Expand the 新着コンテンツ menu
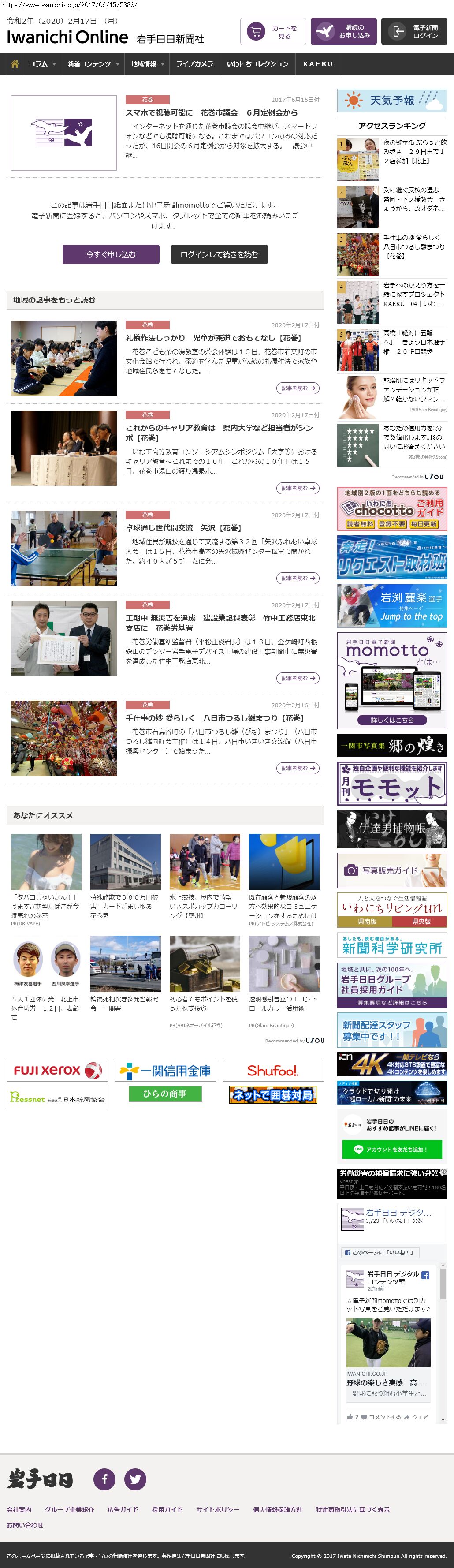This screenshot has height=1568, width=454. click(93, 64)
